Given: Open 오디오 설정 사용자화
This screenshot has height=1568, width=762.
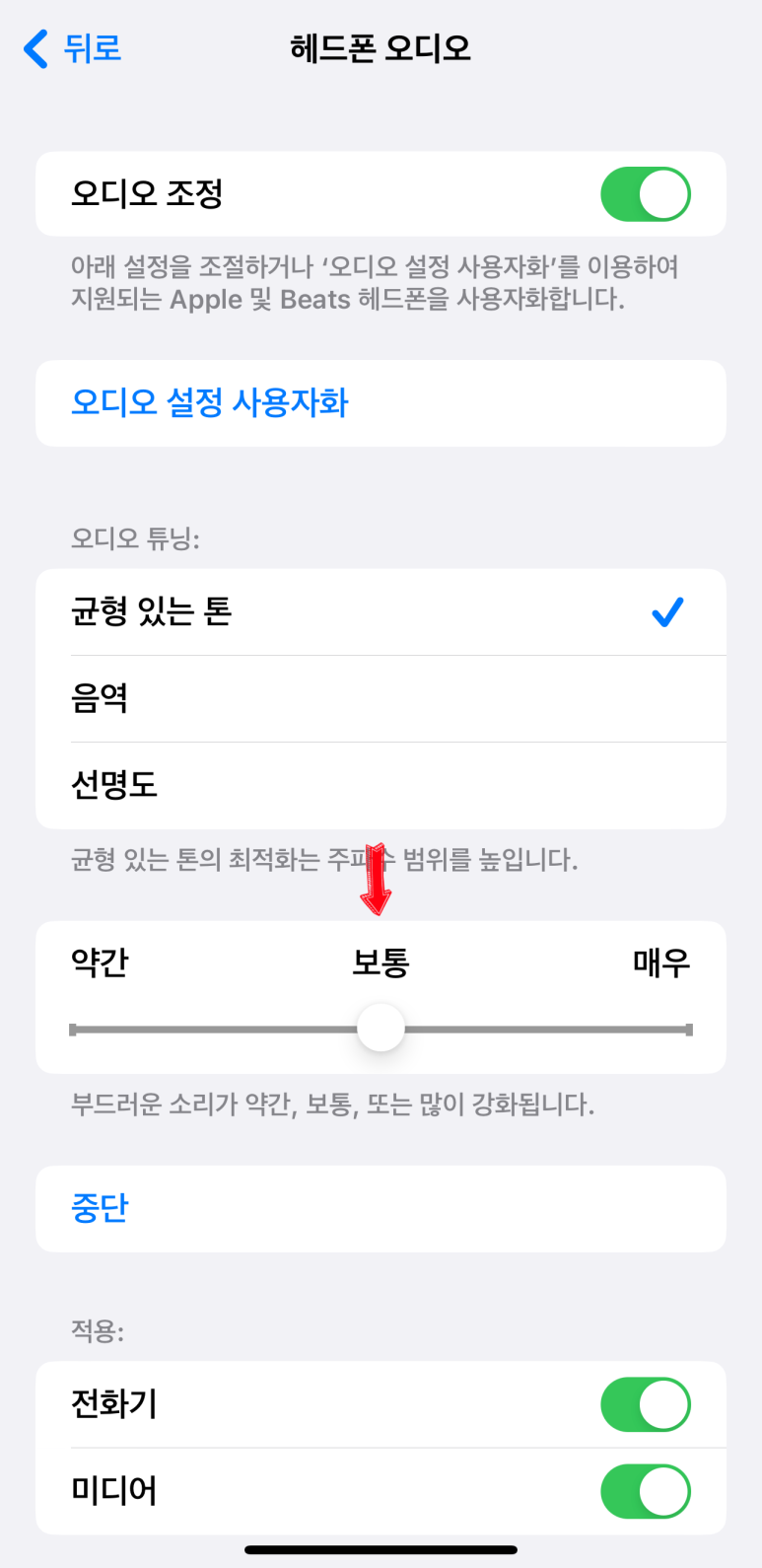Looking at the screenshot, I should click(x=210, y=402).
